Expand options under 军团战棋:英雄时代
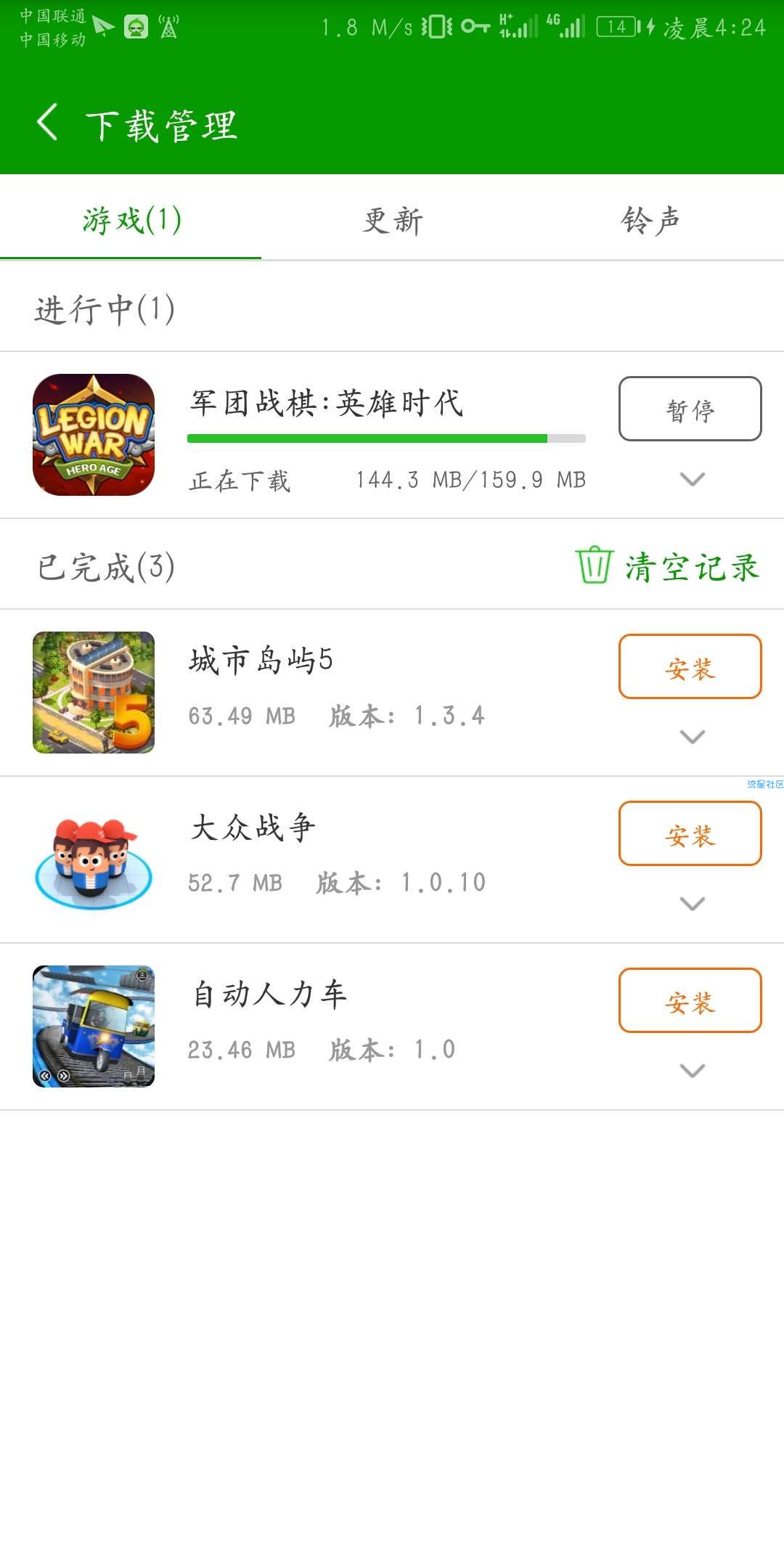Screen dimensions: 784x1568 point(693,479)
